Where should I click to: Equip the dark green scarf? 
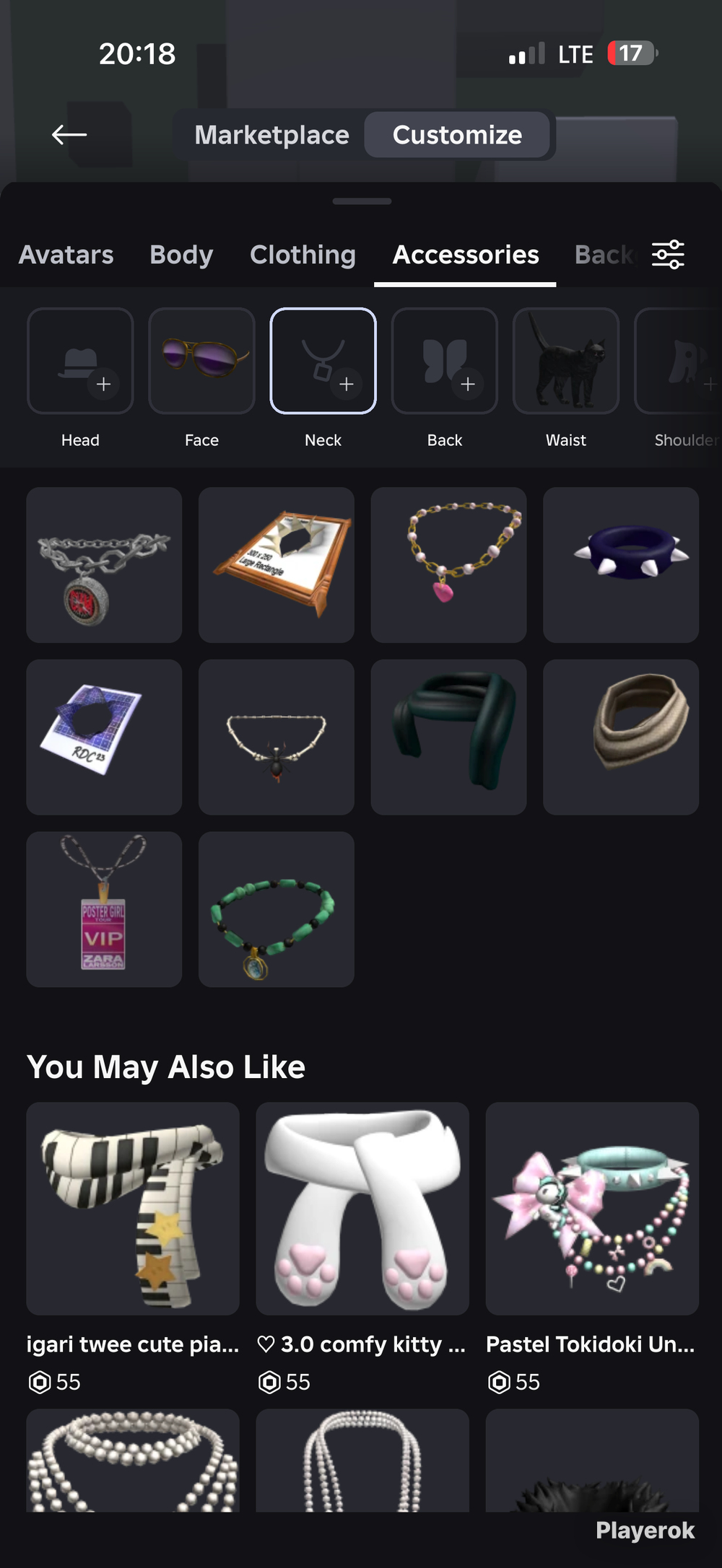pos(448,737)
